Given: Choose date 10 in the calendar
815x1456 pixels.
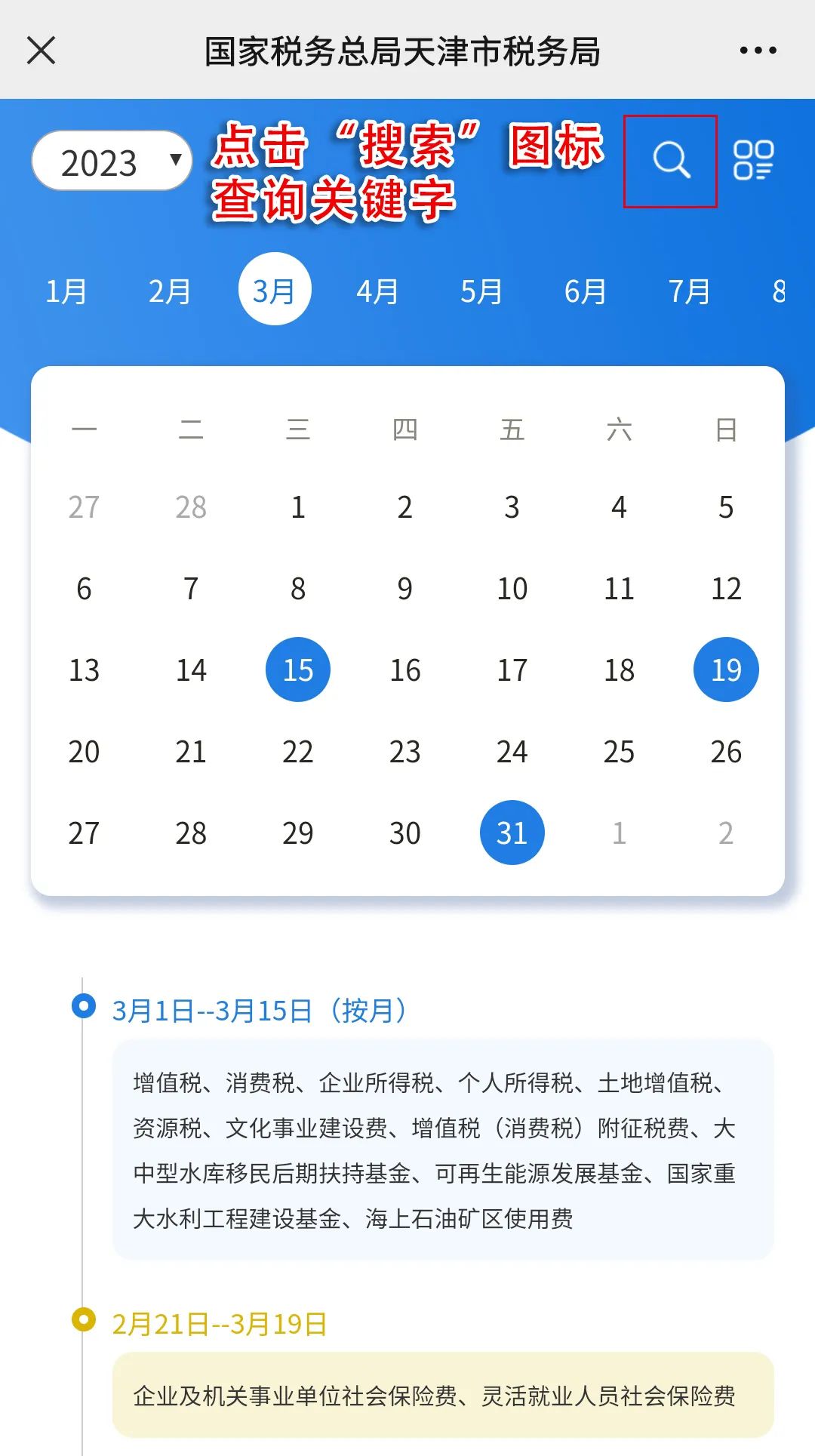Looking at the screenshot, I should (x=512, y=589).
